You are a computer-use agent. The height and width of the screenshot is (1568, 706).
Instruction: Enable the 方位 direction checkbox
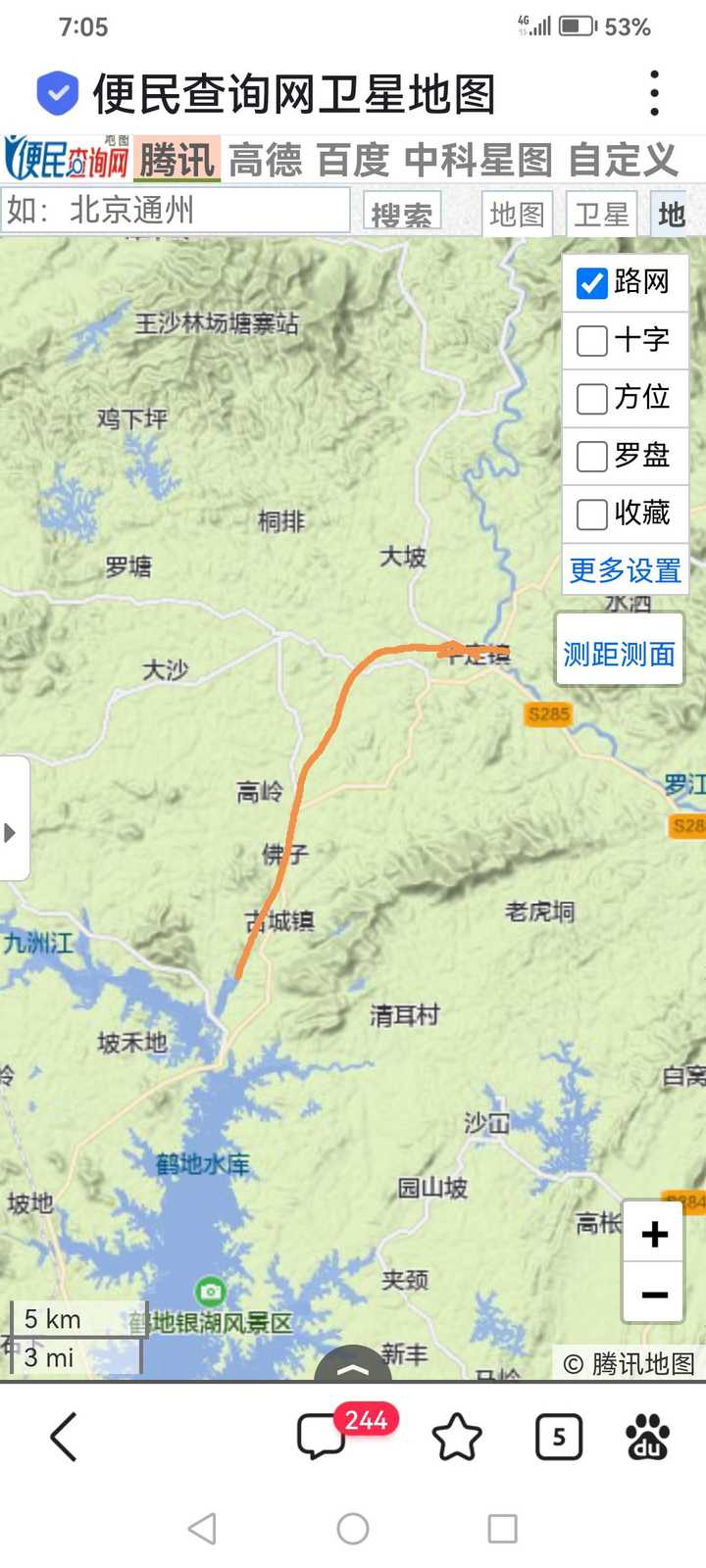[592, 399]
